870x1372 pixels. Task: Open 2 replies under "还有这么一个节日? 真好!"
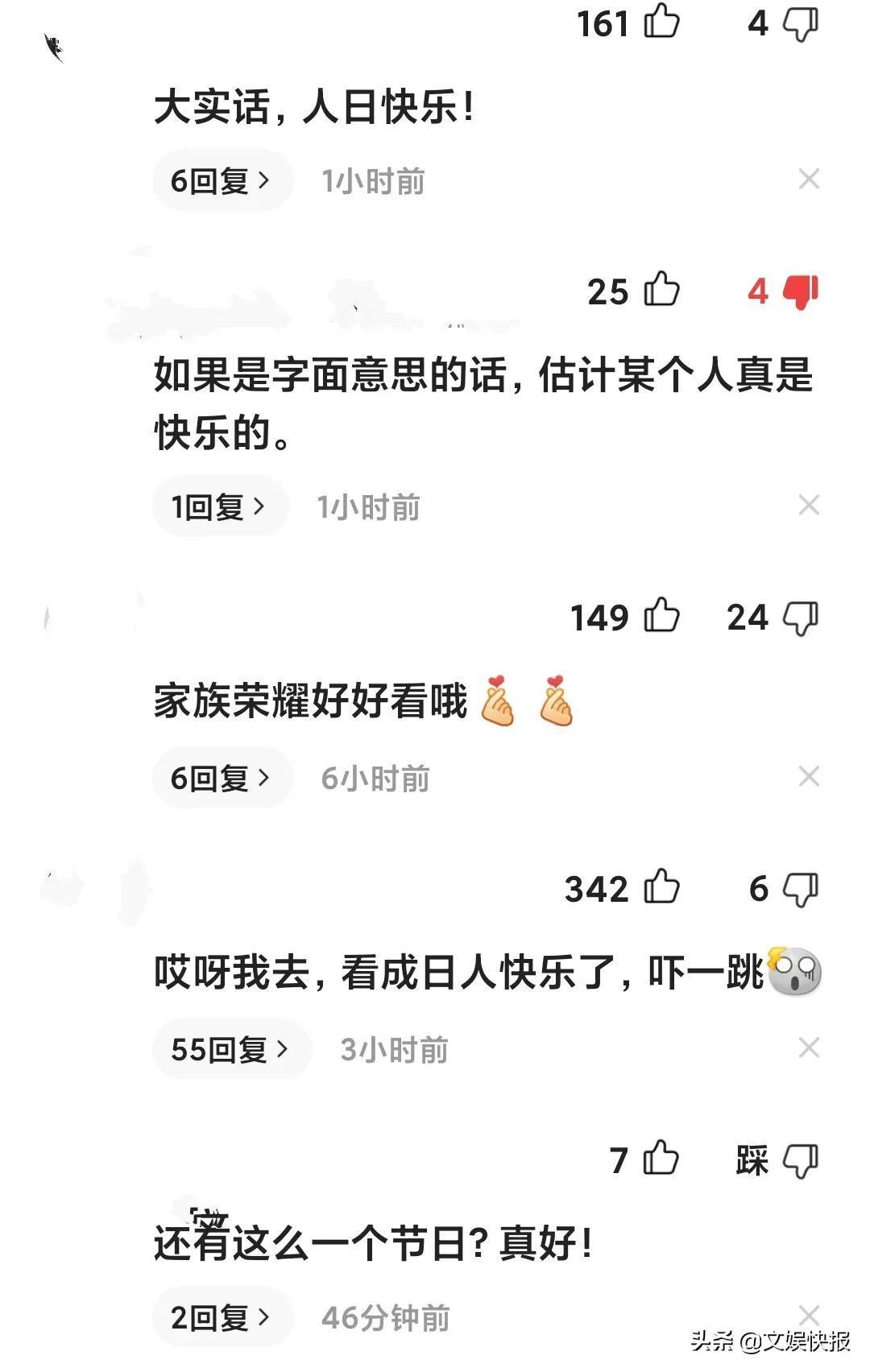[221, 1318]
